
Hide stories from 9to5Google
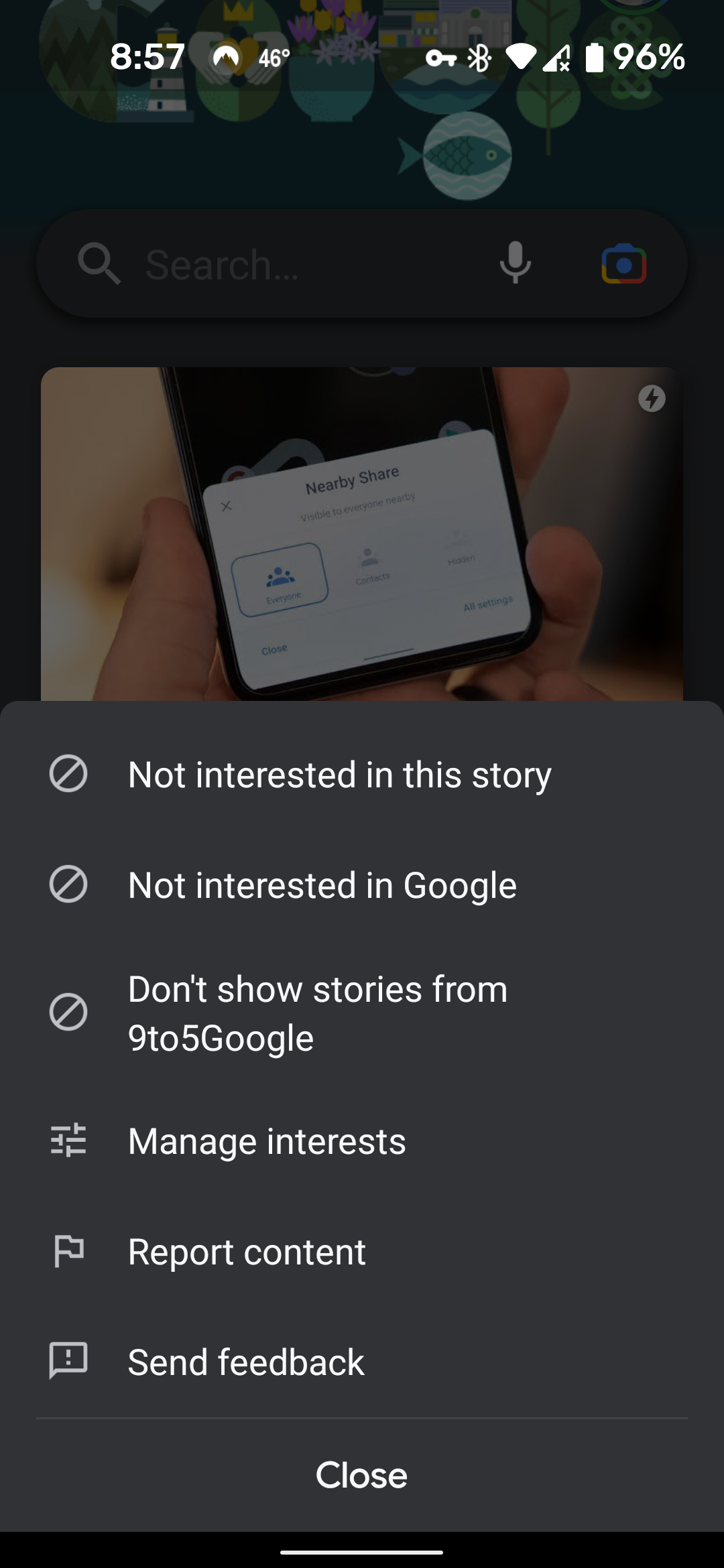[x=318, y=1012]
